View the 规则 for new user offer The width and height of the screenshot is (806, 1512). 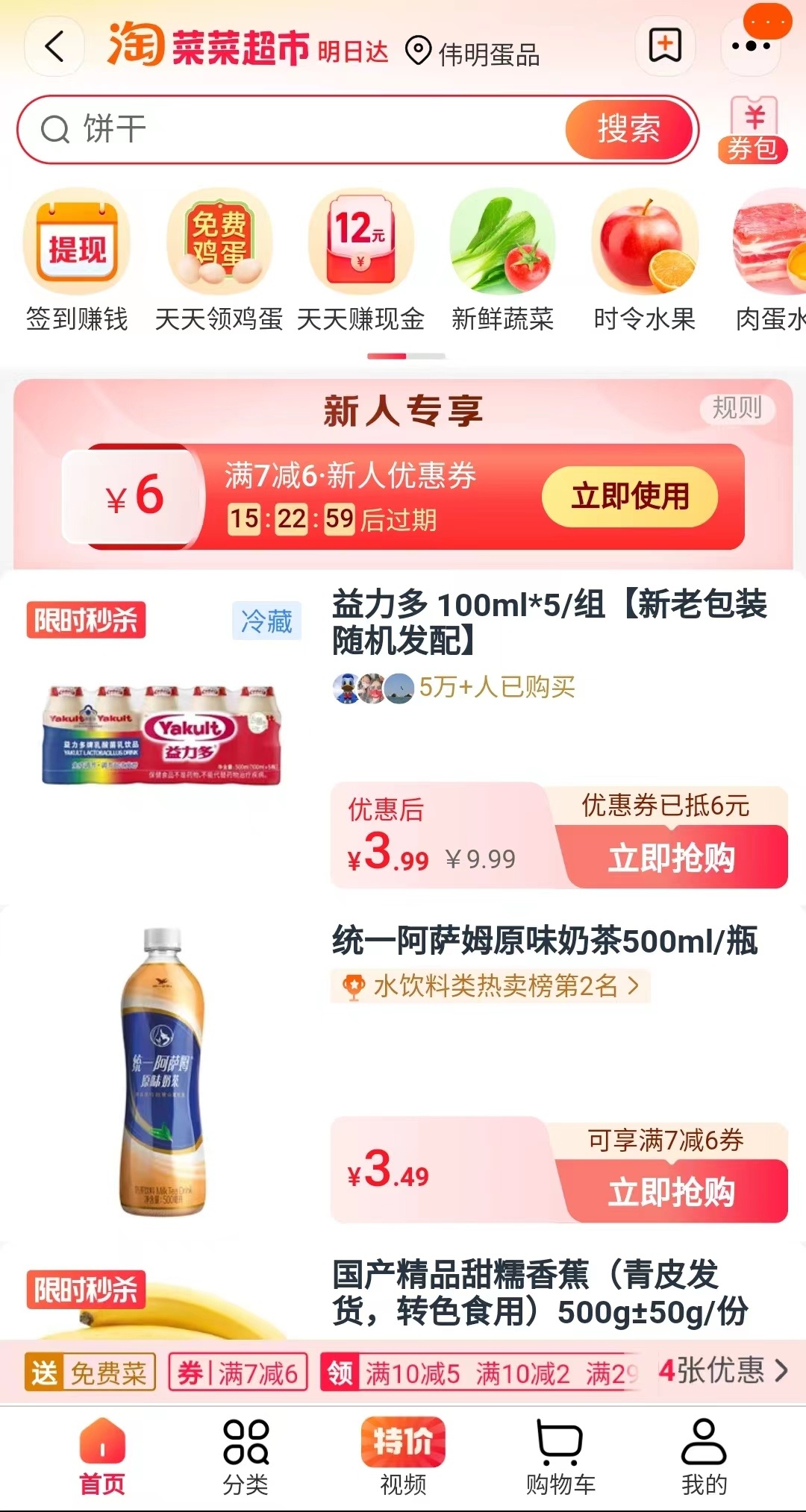737,408
